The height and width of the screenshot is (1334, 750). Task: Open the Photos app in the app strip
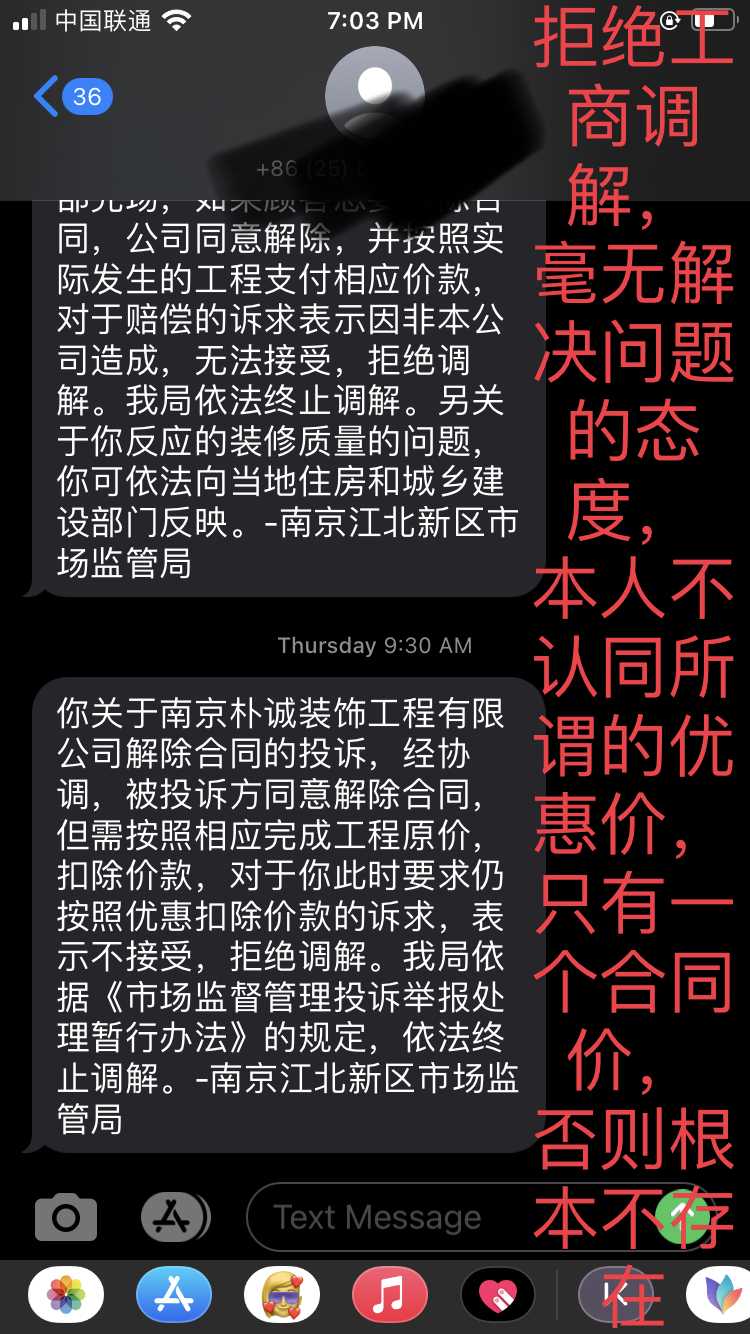66,1295
